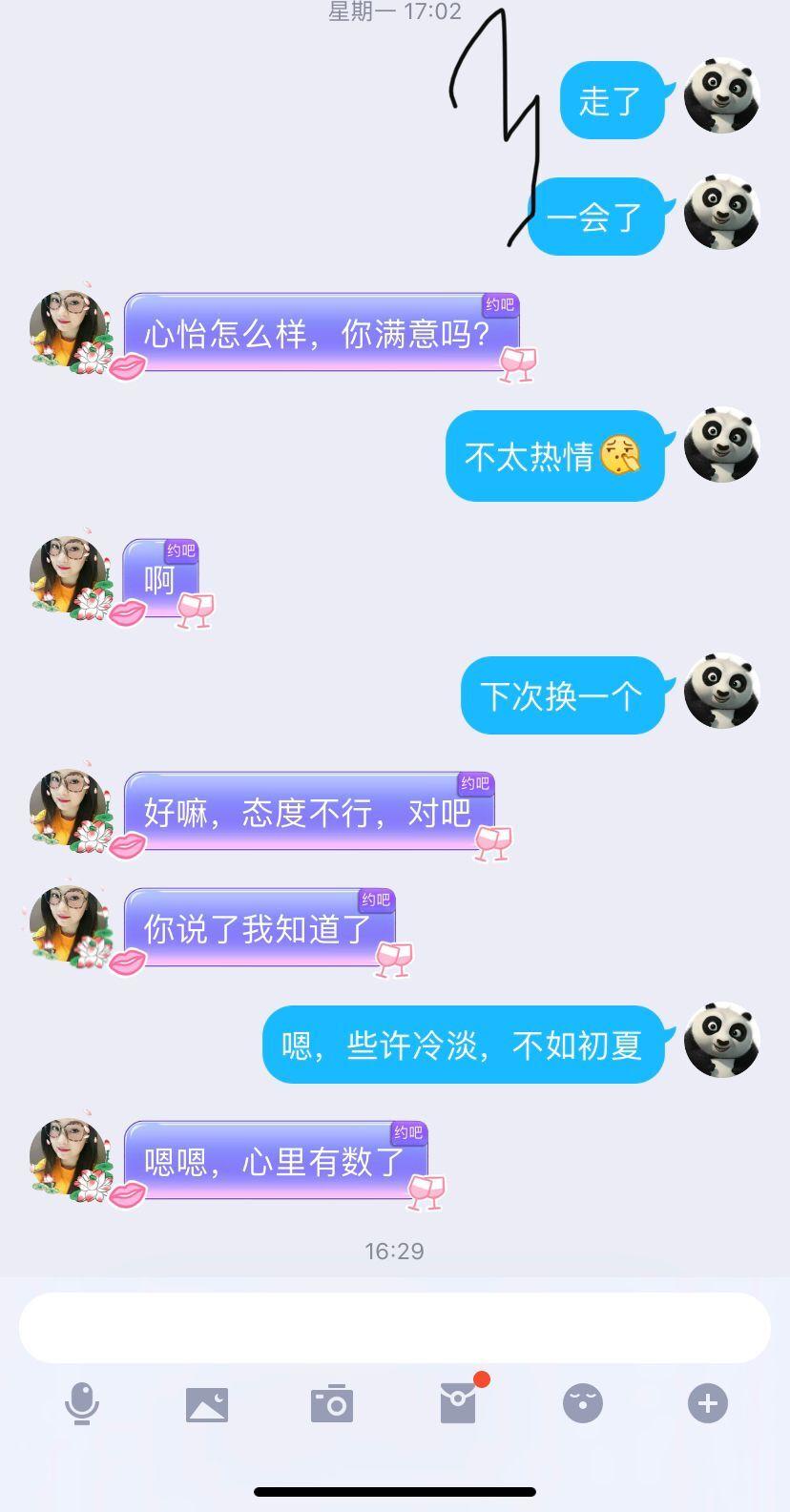790x1512 pixels.
Task: Tap the message input field at the bottom
Action: pyautogui.click(x=395, y=1326)
